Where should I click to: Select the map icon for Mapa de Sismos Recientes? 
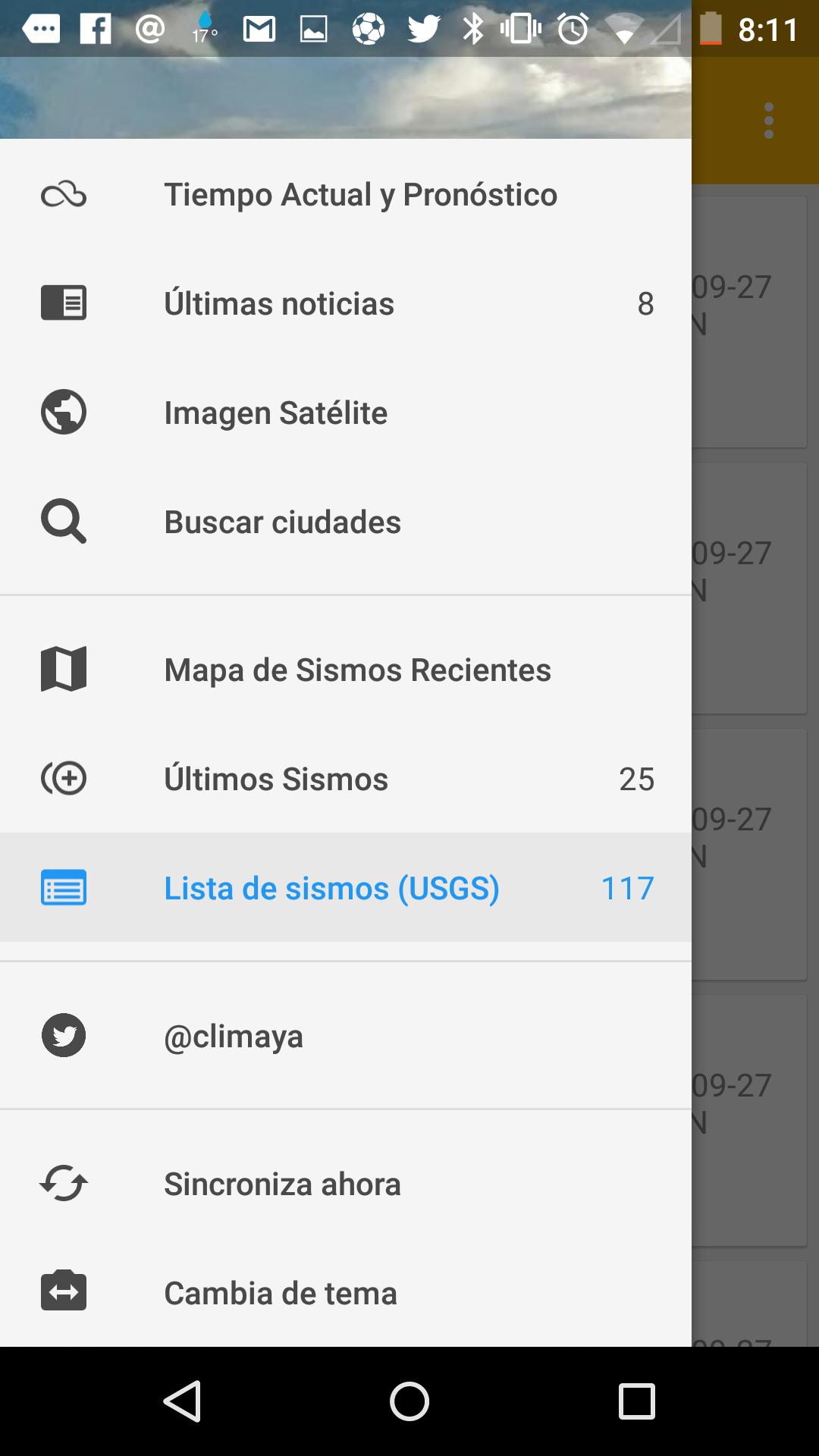coord(64,669)
